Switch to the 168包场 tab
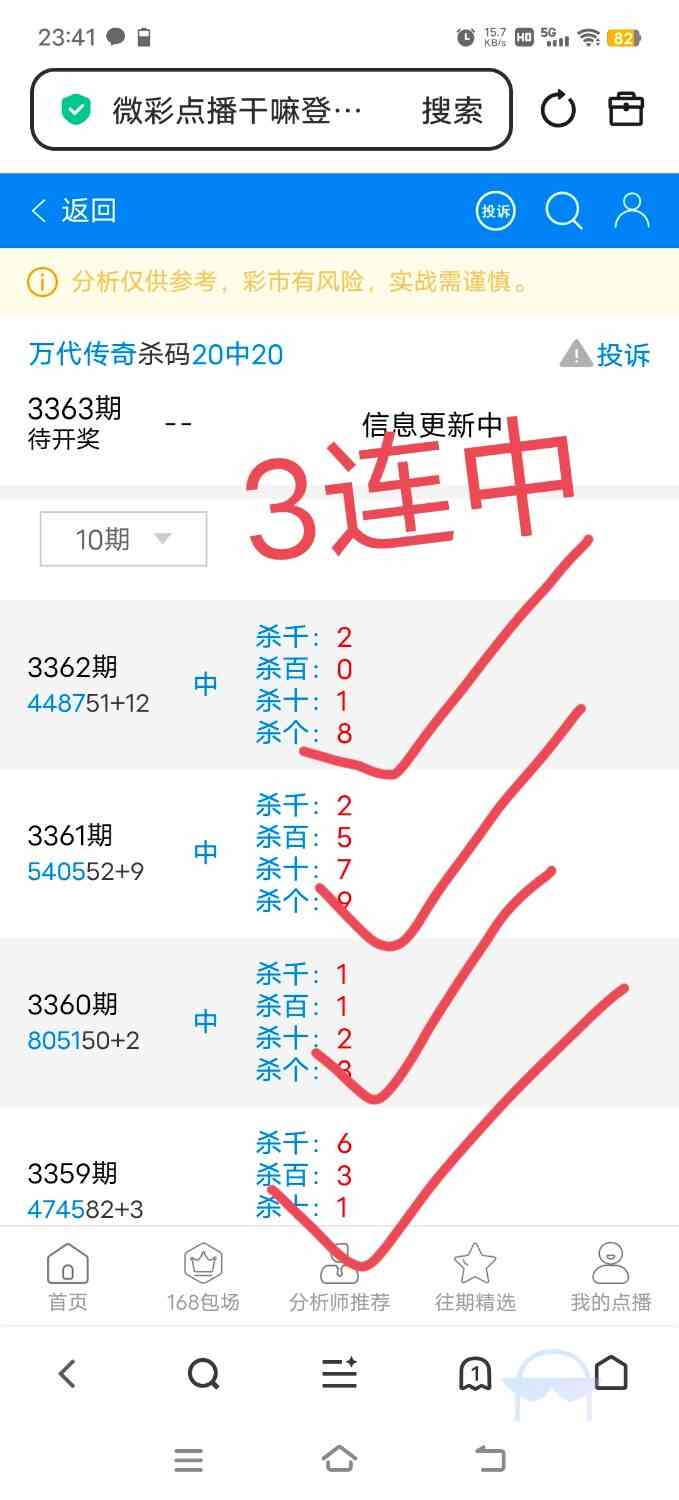679x1500 pixels. (x=203, y=1277)
